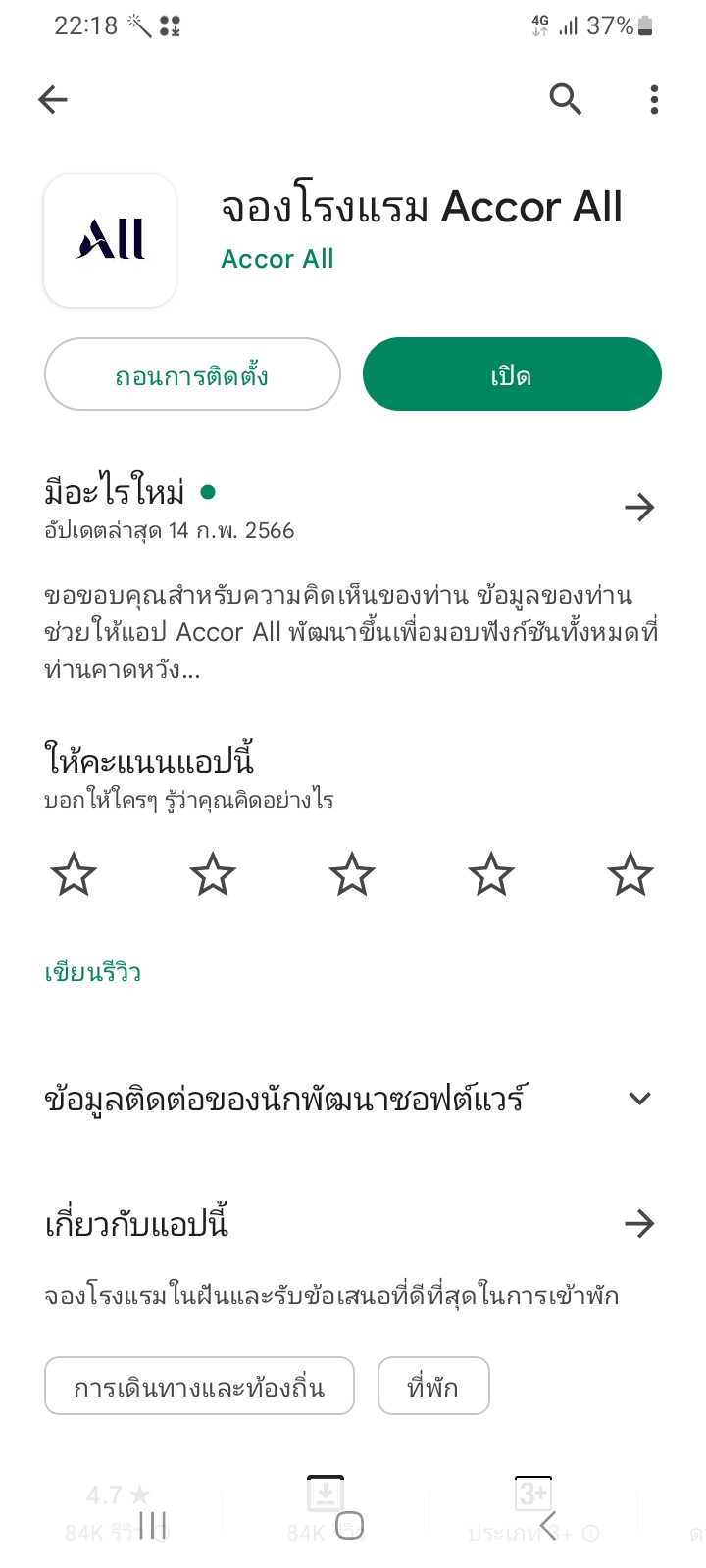Uninstall the app with ถอนการติดตั้ง
This screenshot has width=706, height=1568.
[192, 374]
